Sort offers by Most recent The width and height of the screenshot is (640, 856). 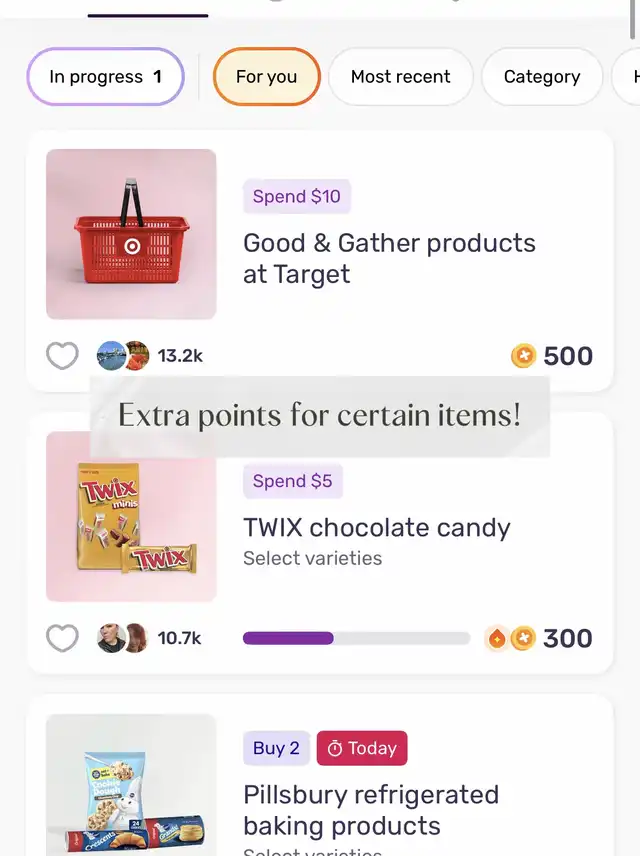(400, 77)
